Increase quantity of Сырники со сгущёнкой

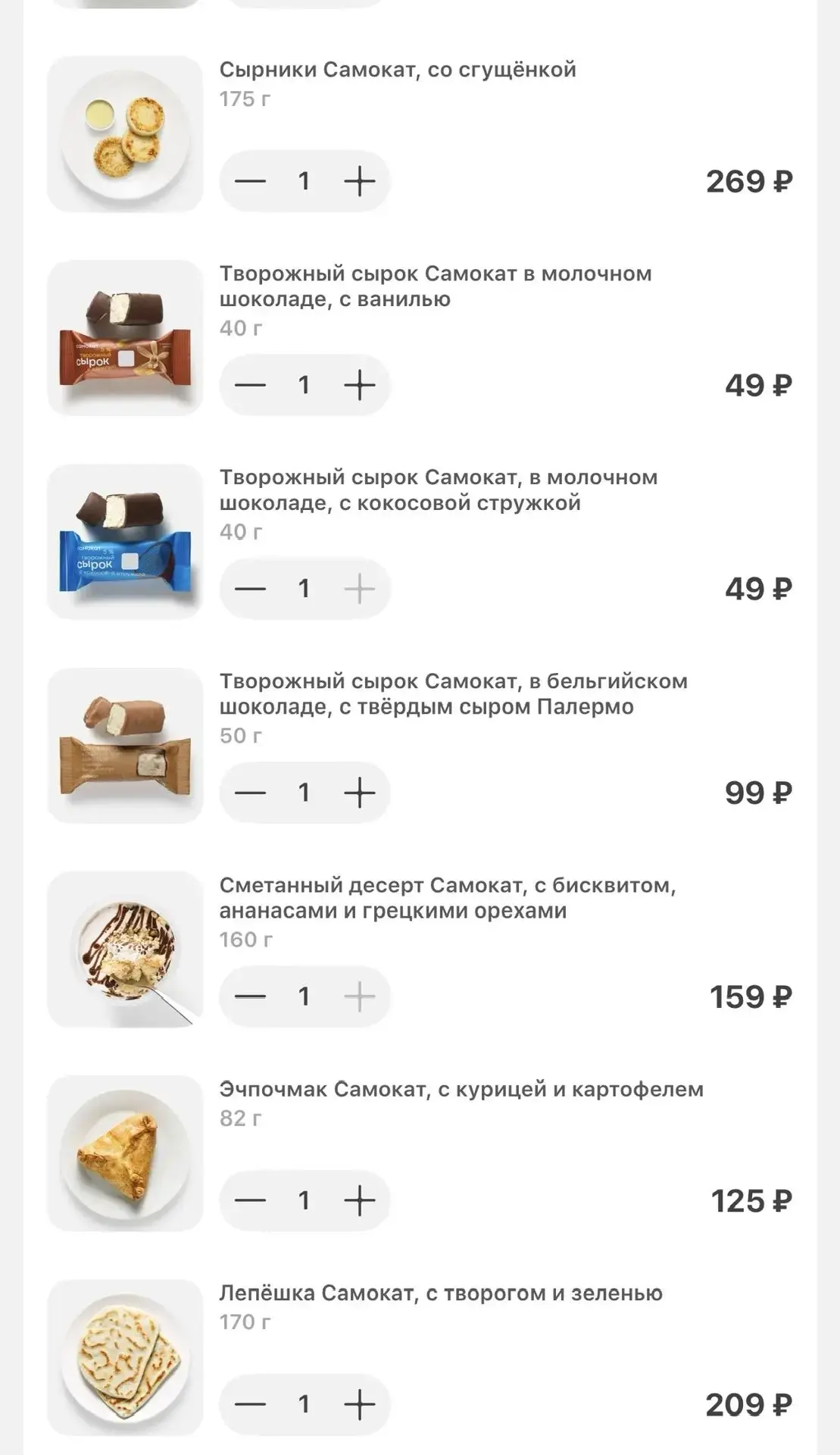click(x=360, y=181)
